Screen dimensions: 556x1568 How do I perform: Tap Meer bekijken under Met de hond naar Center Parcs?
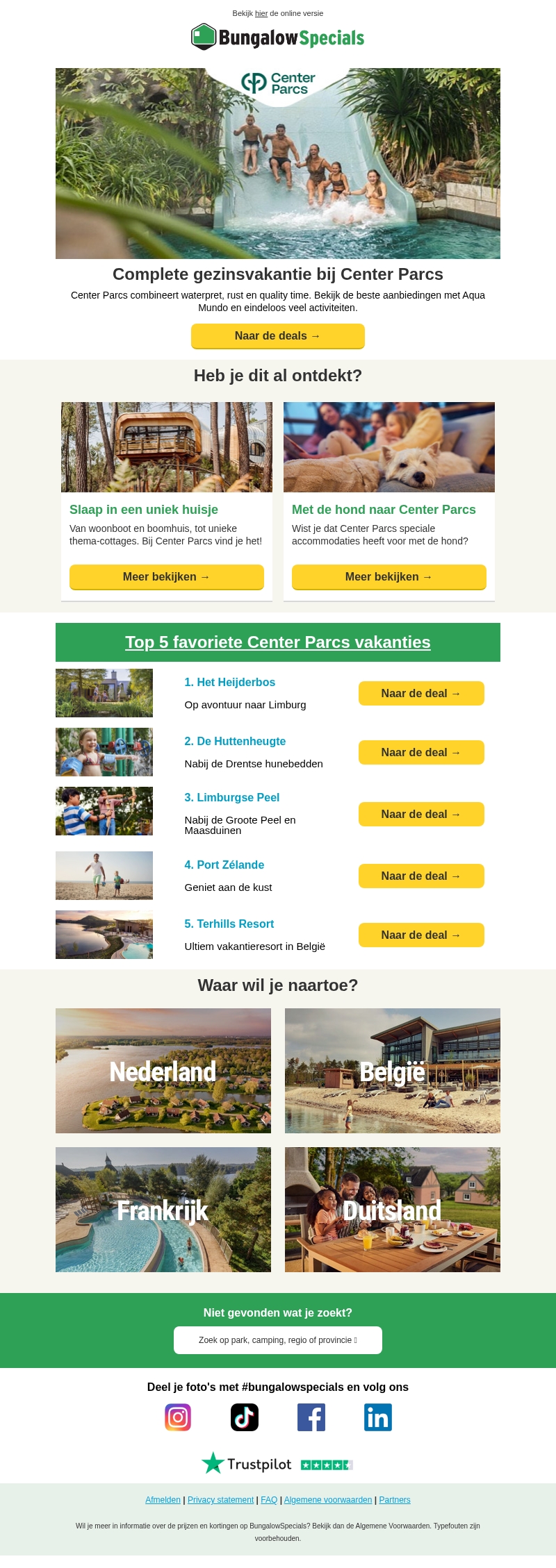tap(389, 577)
